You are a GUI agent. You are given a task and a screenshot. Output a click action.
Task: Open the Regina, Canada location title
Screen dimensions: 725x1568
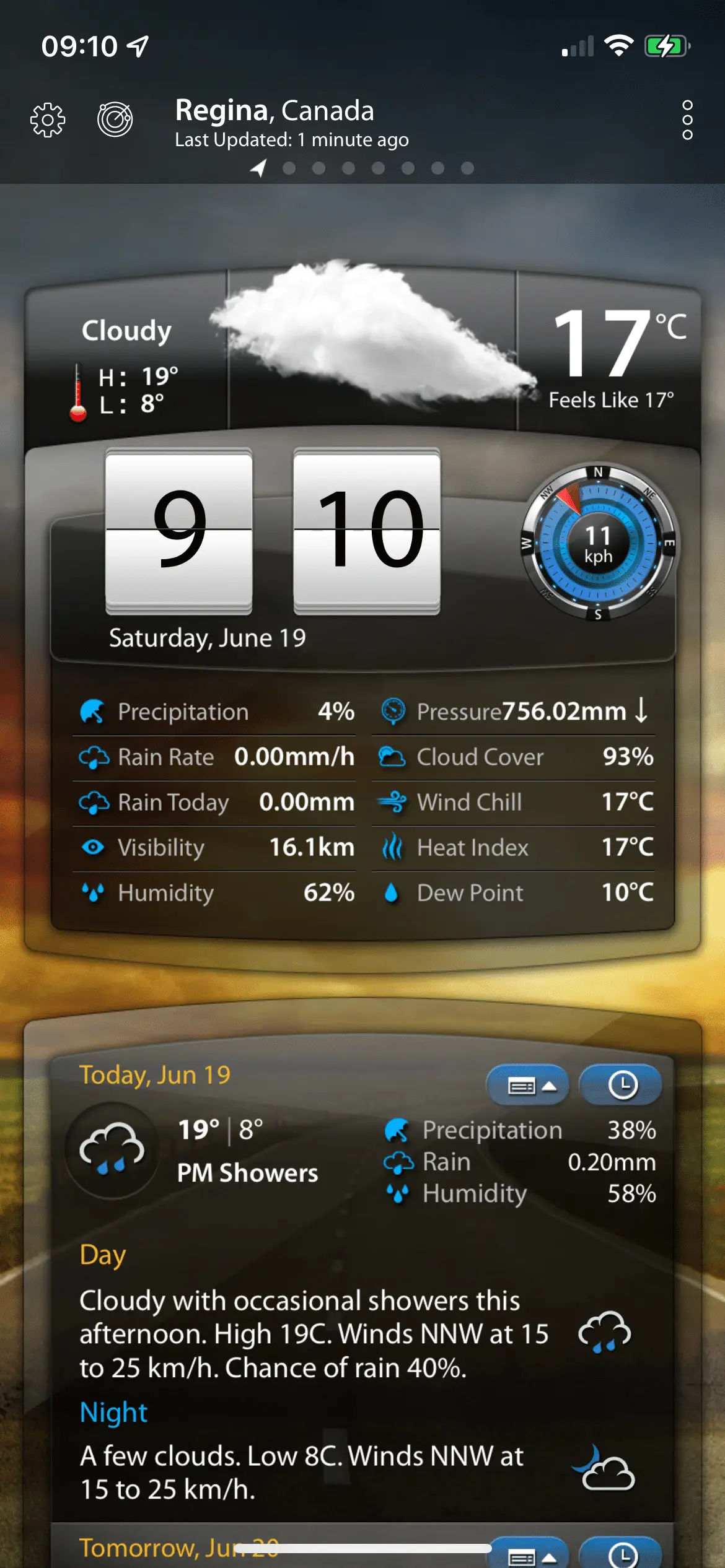(x=275, y=111)
